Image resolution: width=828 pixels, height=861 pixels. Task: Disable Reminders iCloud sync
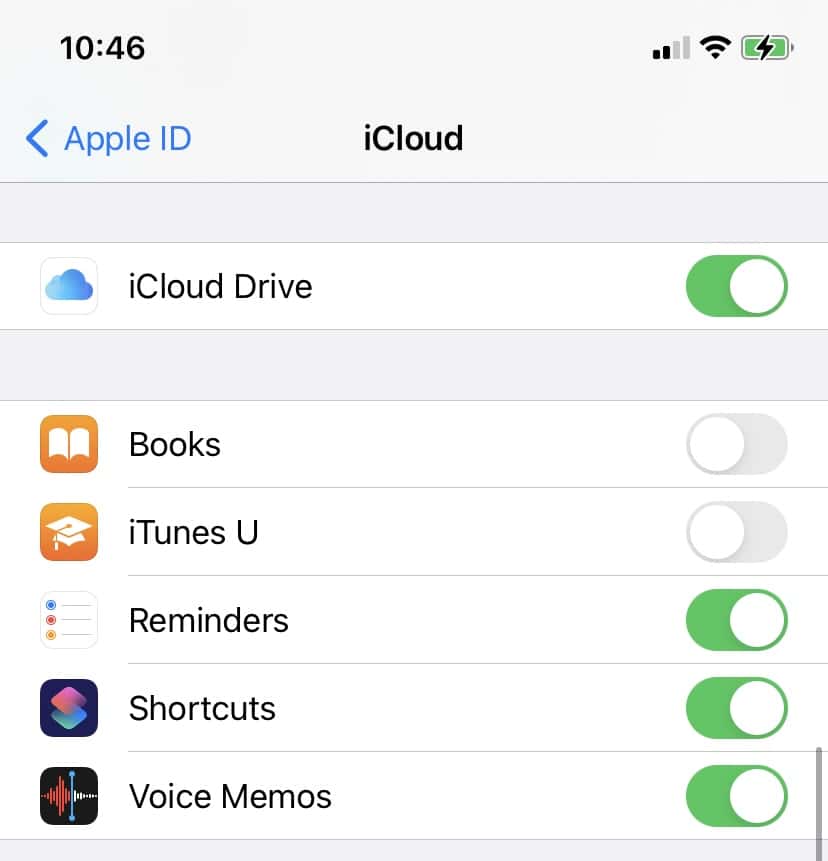coord(736,620)
